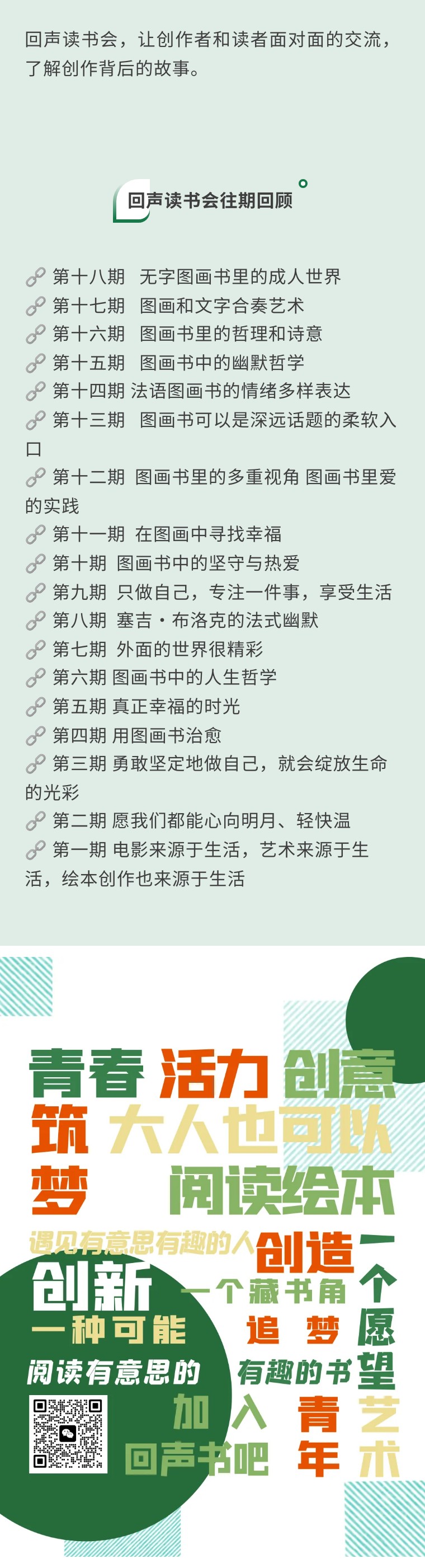Open the 第三期 勇敢坚定地做自己 link
Image resolution: width=425 pixels, height=1568 pixels.
pos(219,763)
